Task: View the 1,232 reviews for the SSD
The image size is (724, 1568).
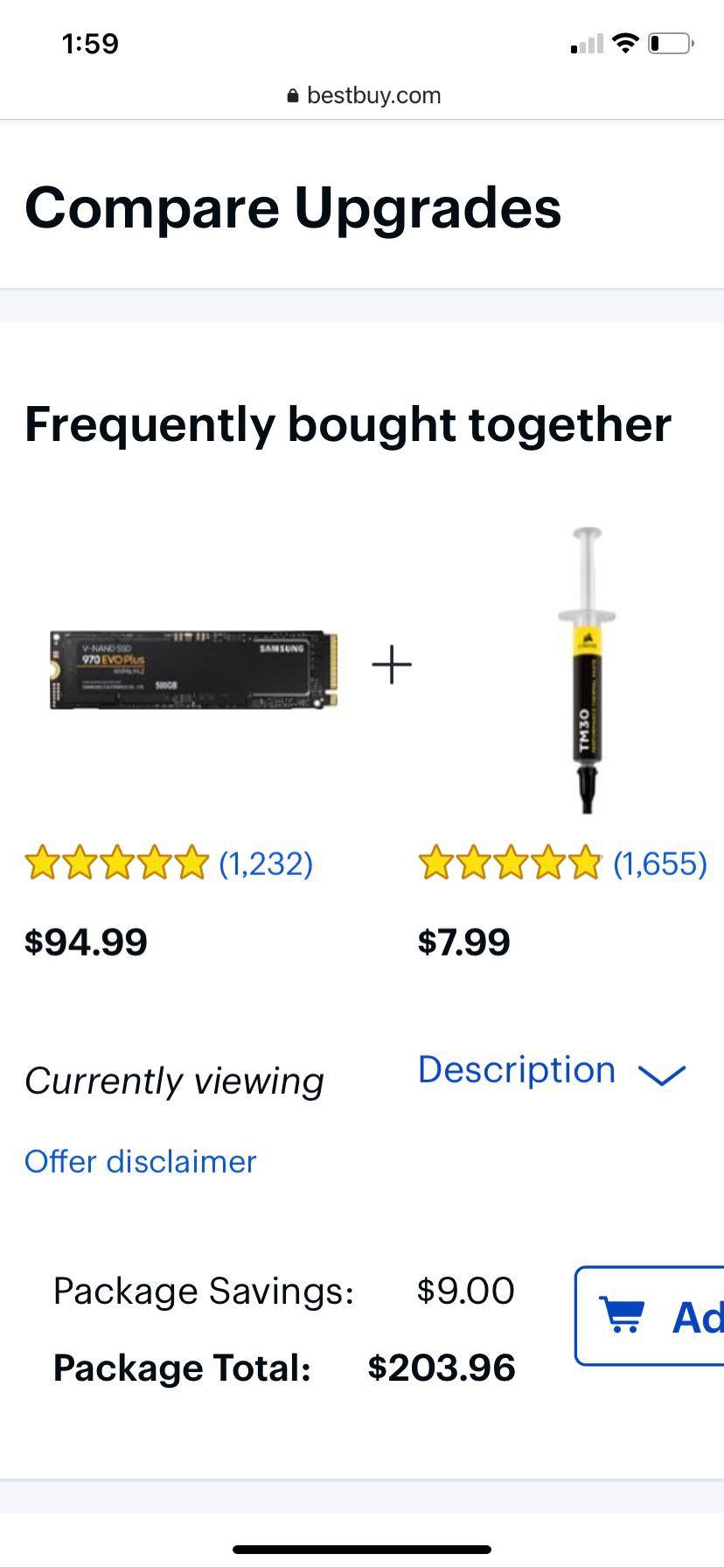Action: (x=265, y=864)
